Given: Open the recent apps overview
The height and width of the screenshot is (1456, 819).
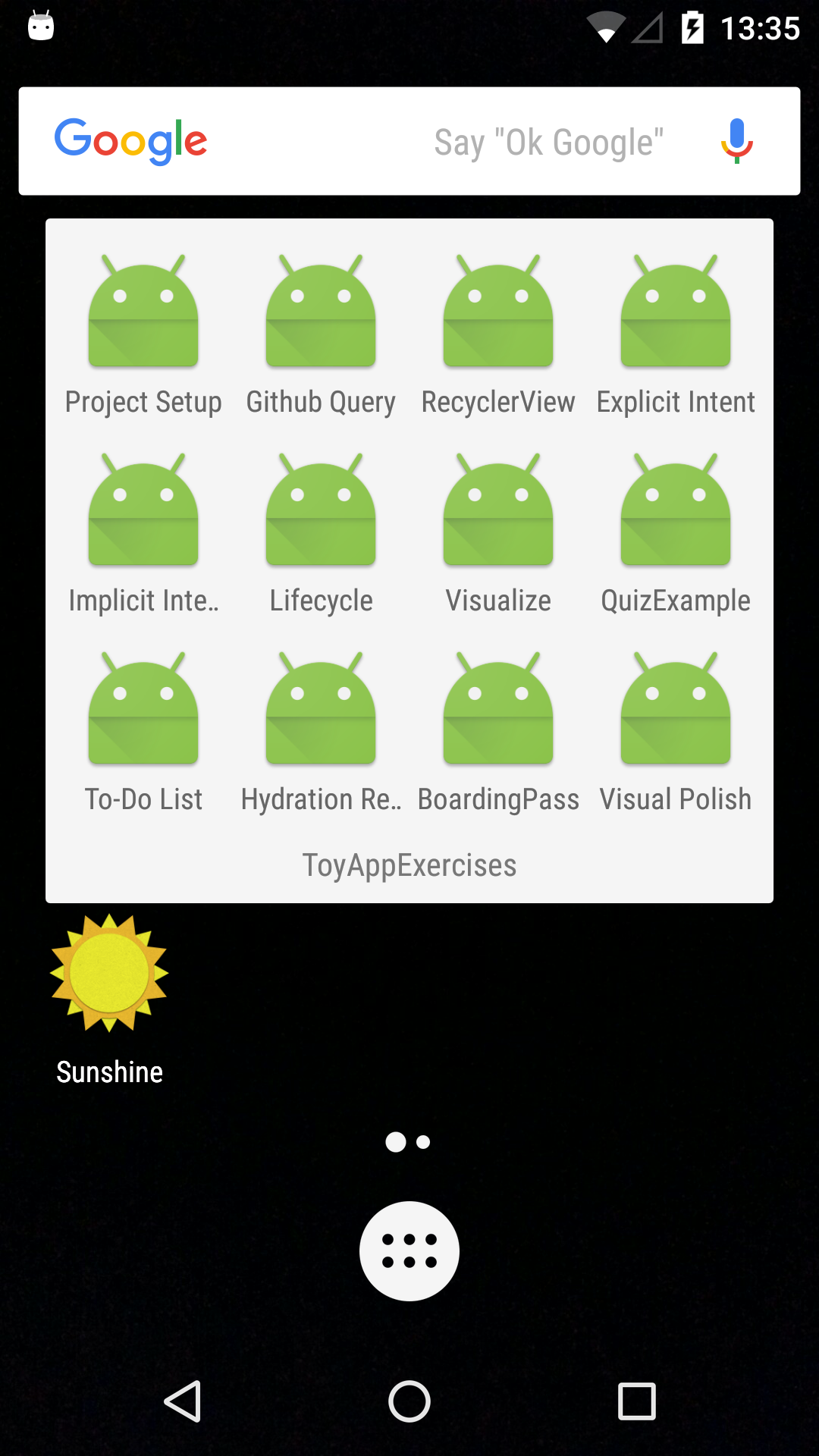Looking at the screenshot, I should [637, 1401].
